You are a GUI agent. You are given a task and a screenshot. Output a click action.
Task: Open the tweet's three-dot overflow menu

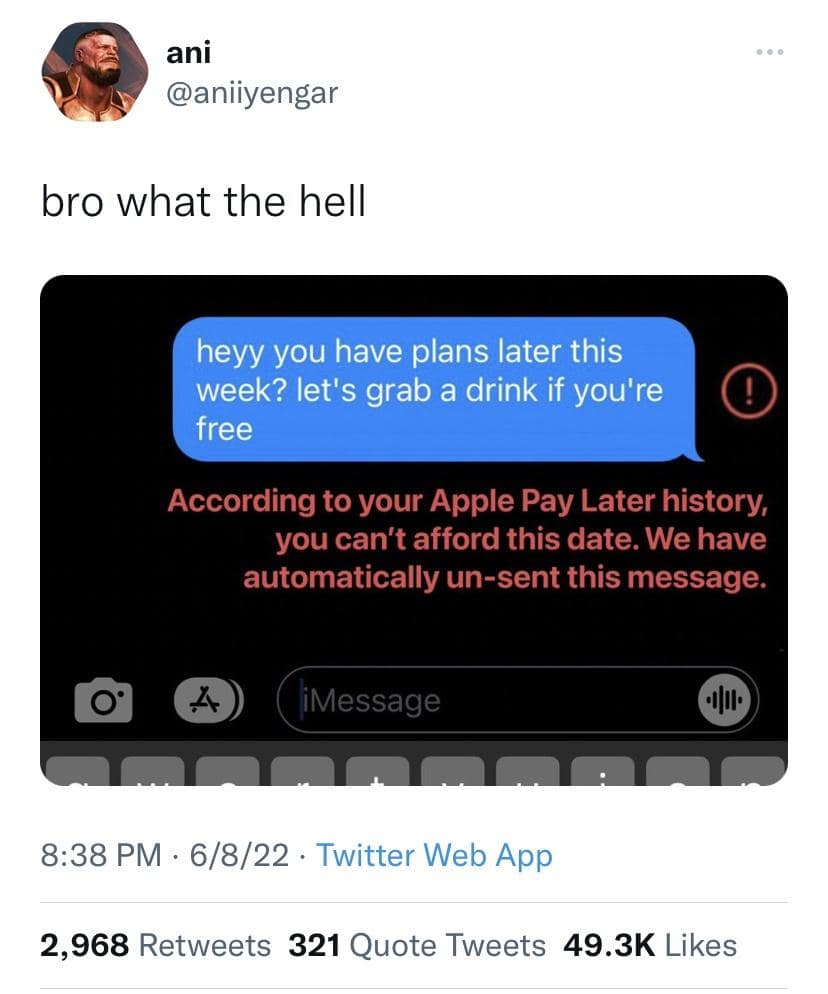click(x=769, y=52)
